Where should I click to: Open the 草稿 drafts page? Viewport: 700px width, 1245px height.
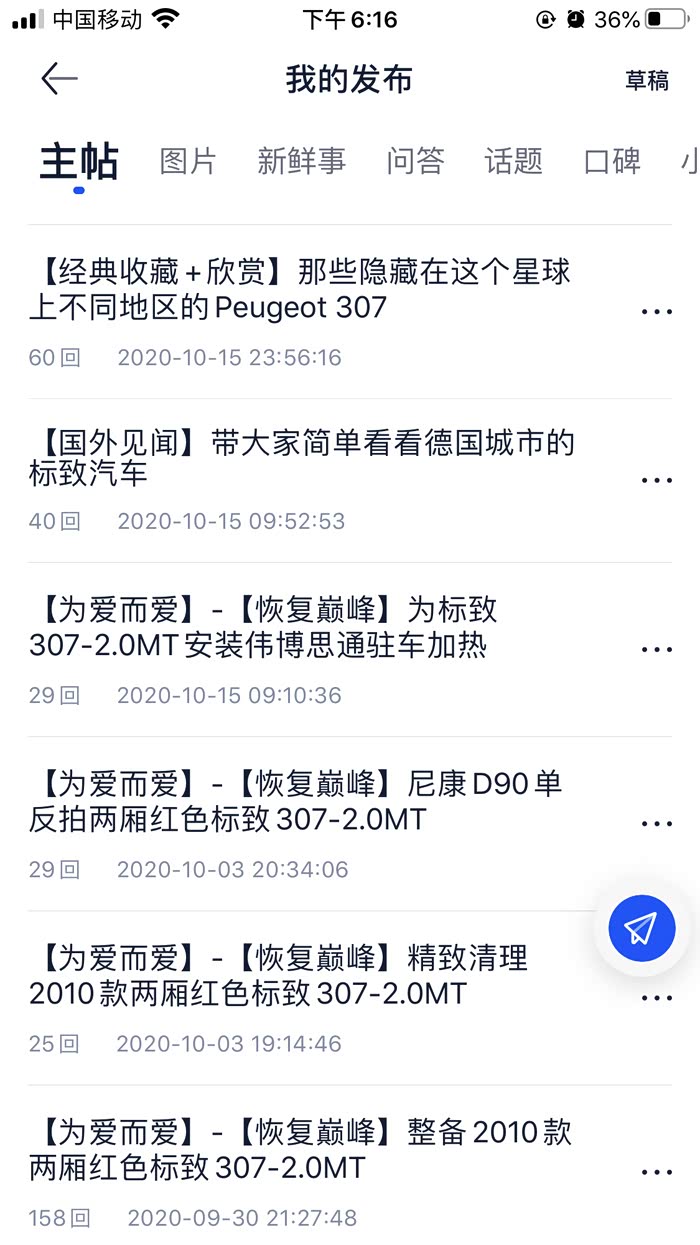[647, 81]
